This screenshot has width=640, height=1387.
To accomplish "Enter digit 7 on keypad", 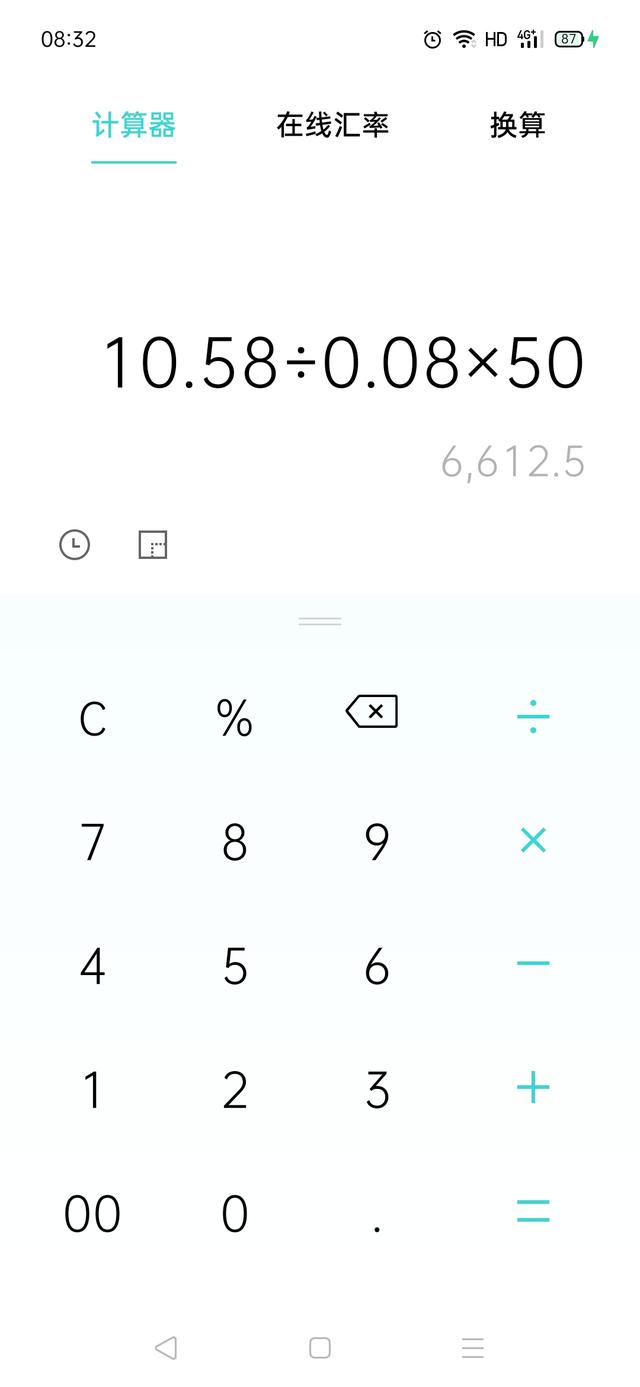I will (92, 842).
